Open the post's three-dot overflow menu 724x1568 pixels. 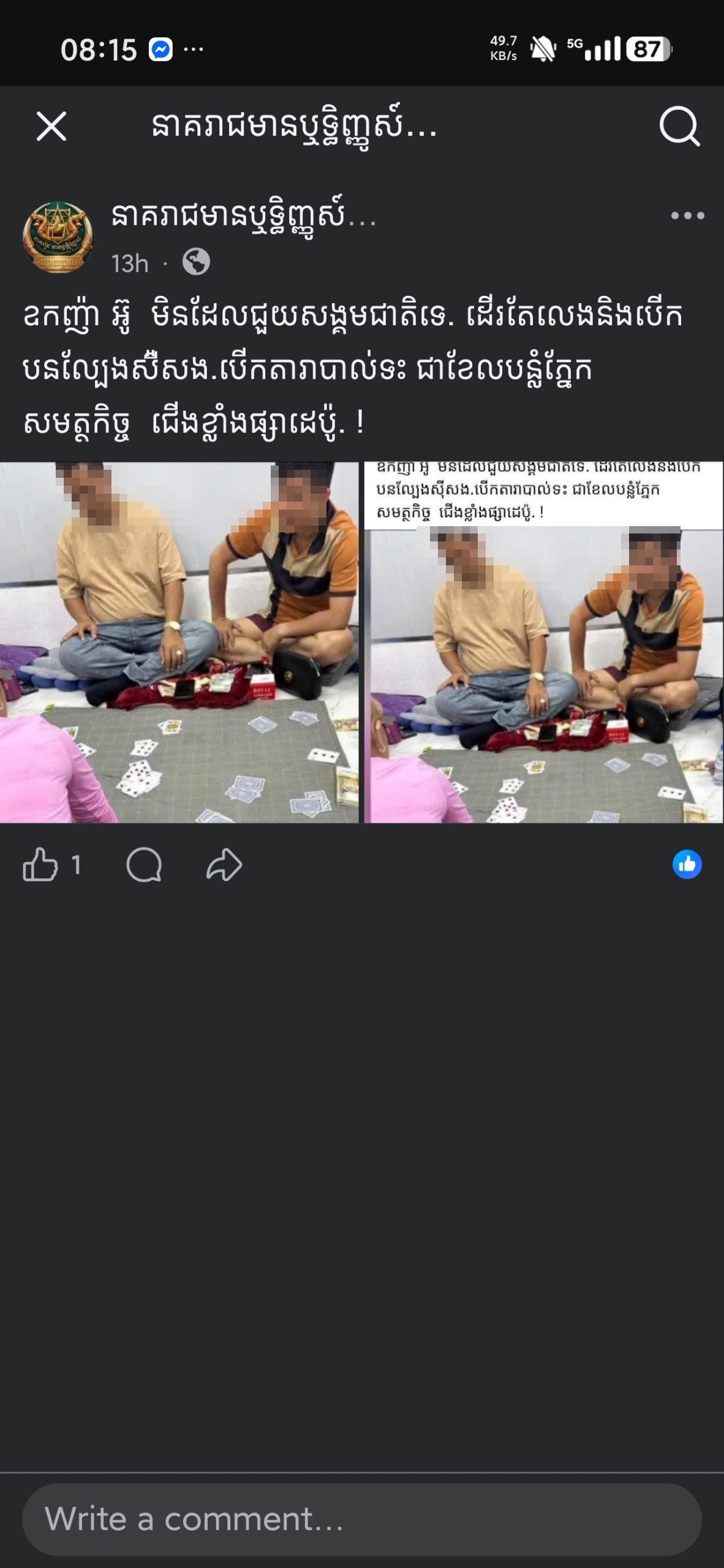coord(687,216)
